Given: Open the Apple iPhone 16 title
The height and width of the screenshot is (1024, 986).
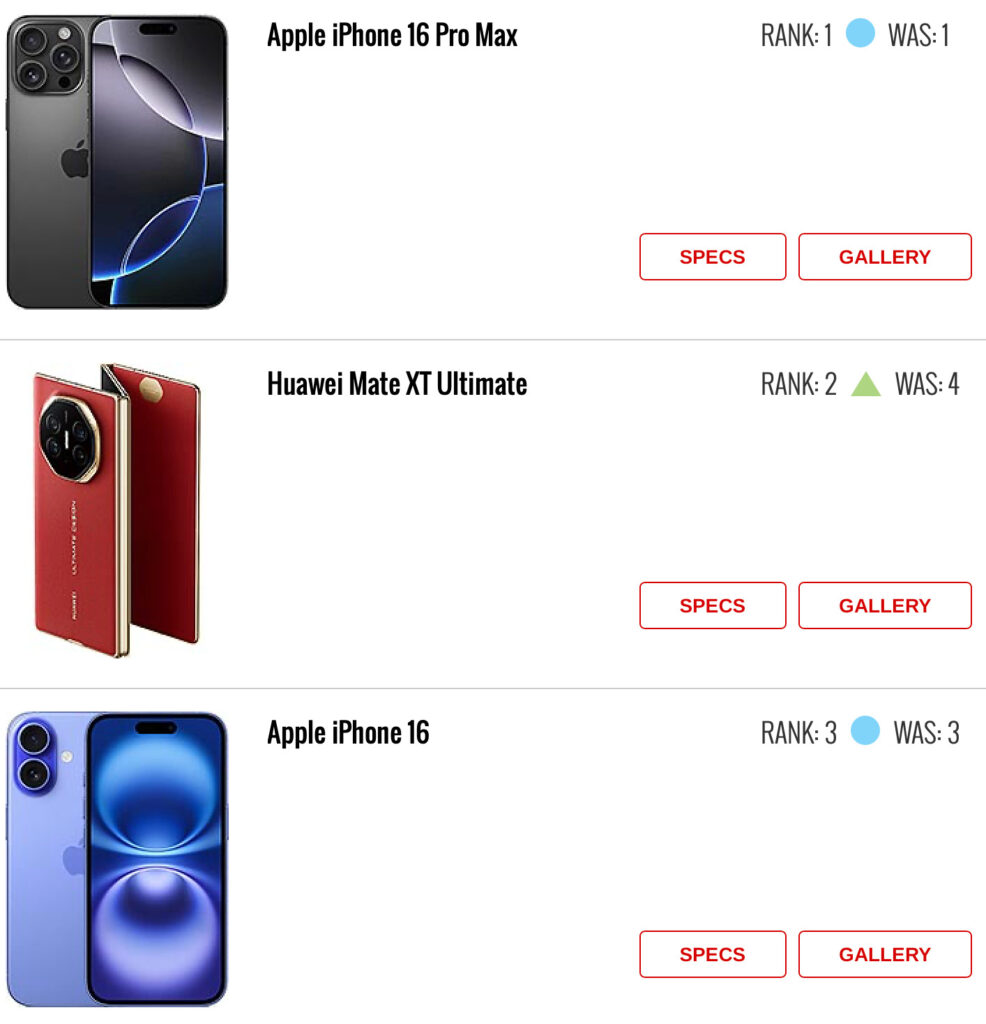Looking at the screenshot, I should [x=347, y=733].
